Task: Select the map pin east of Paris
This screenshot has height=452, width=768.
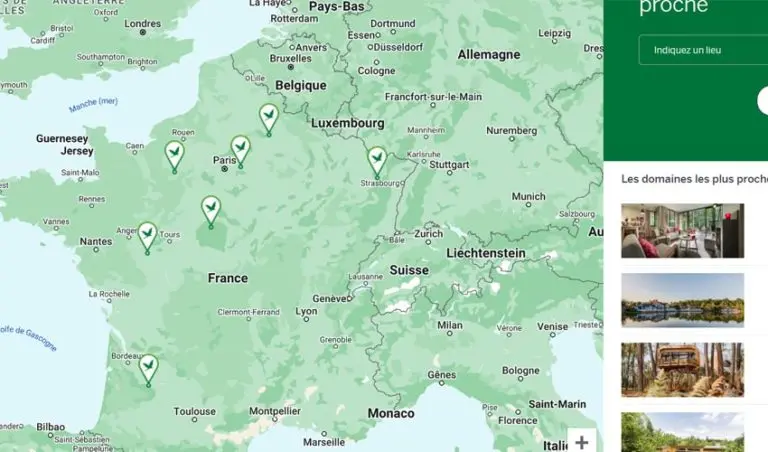Action: click(240, 149)
